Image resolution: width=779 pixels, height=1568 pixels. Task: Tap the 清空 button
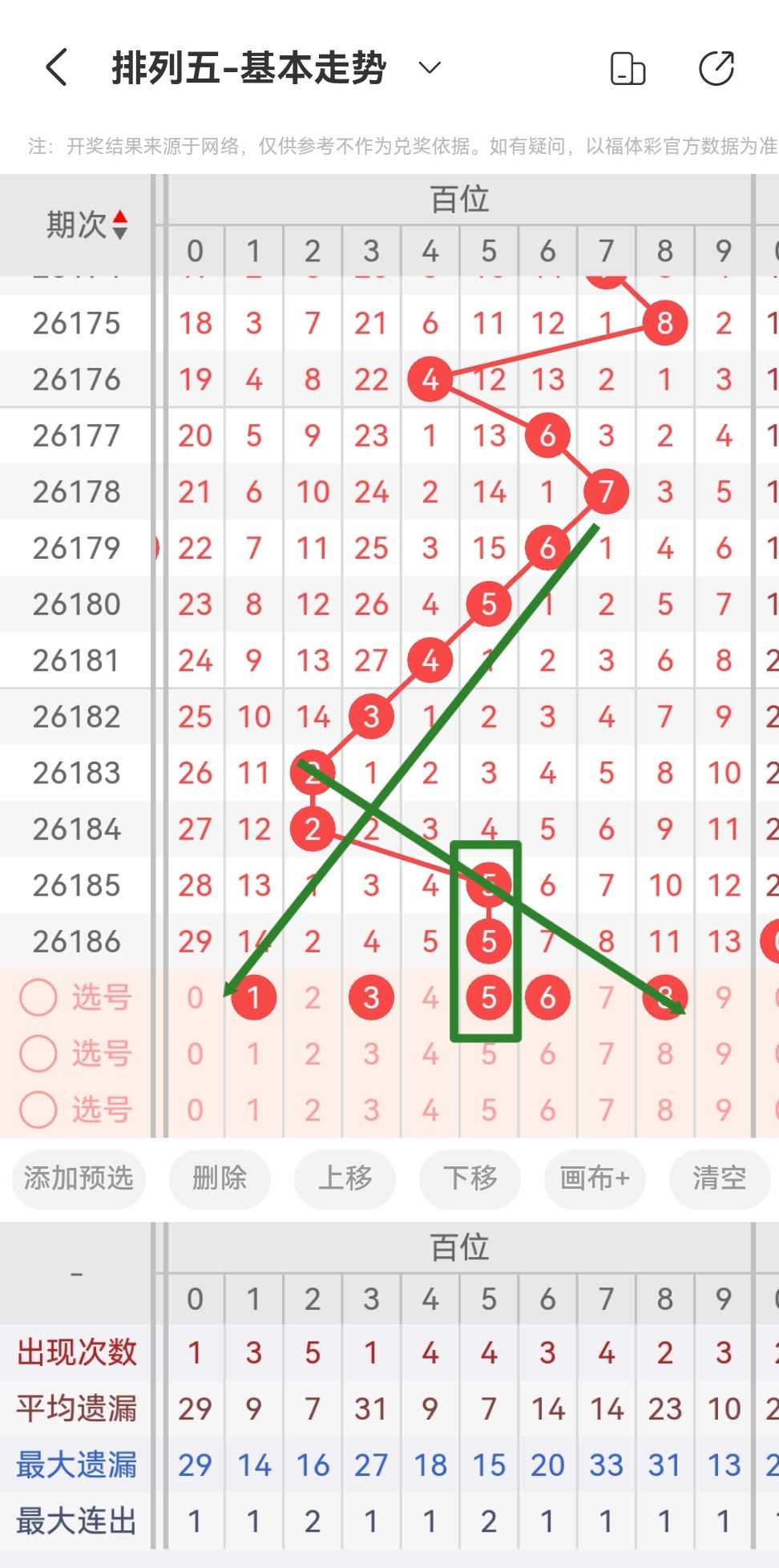tap(719, 1178)
